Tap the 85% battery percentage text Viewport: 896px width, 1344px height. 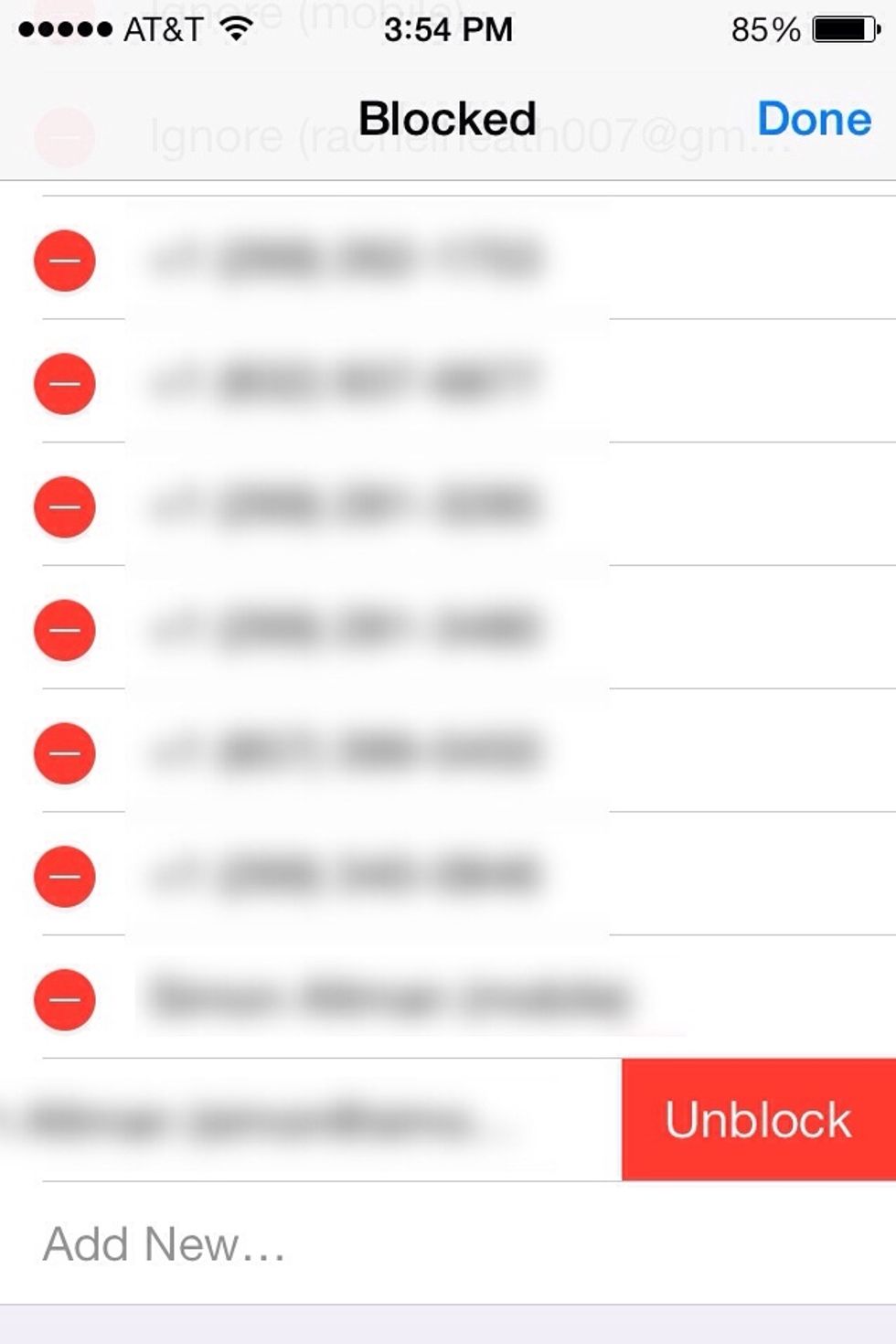[761, 27]
